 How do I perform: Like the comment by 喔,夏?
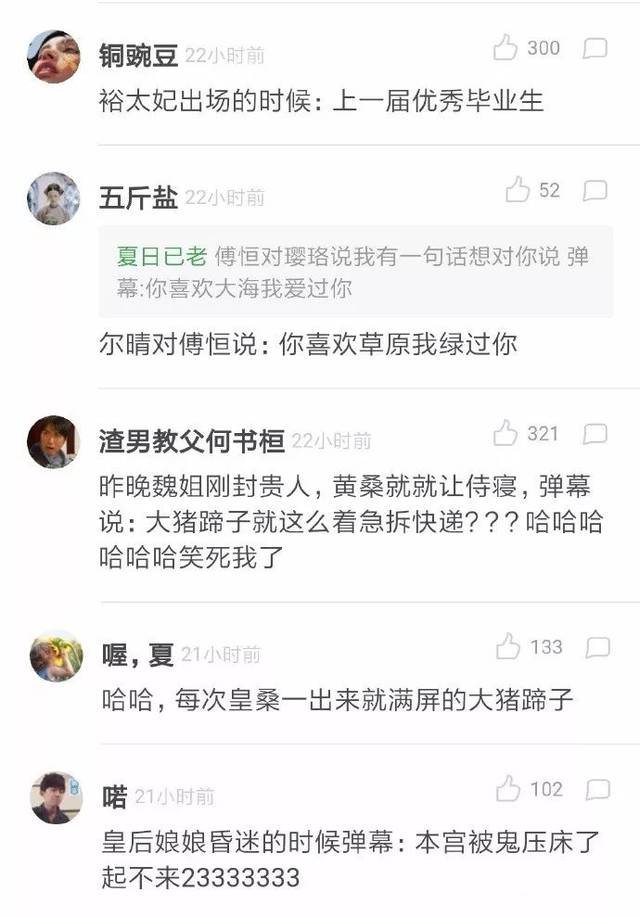coord(508,647)
